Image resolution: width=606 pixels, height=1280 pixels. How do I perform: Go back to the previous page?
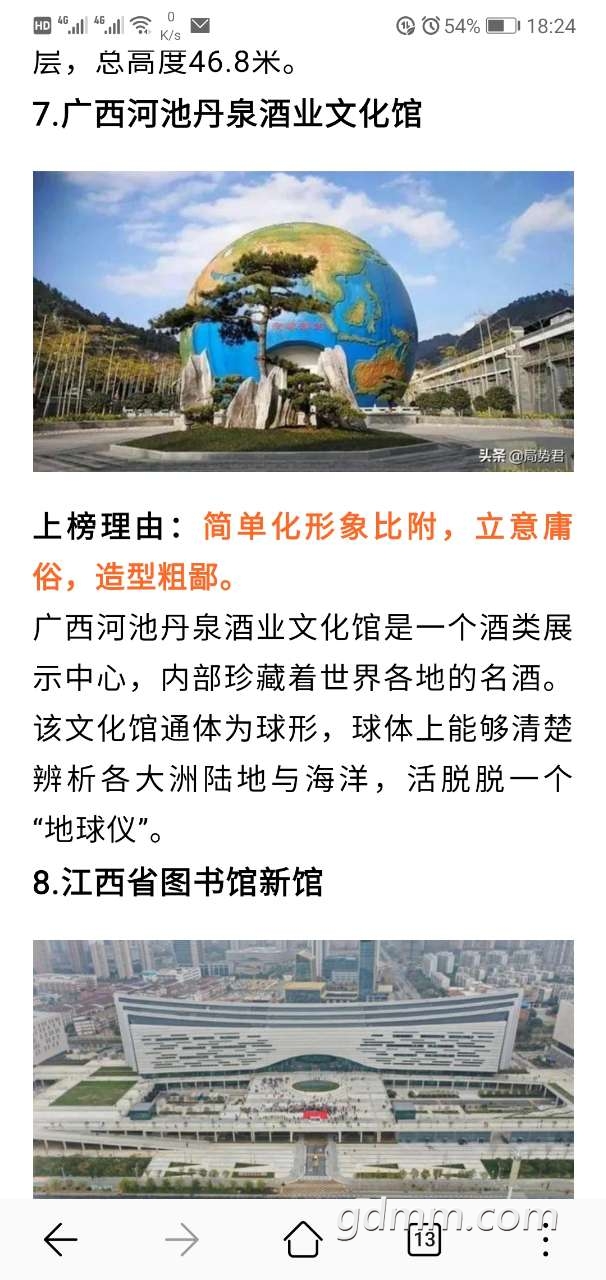click(61, 1240)
